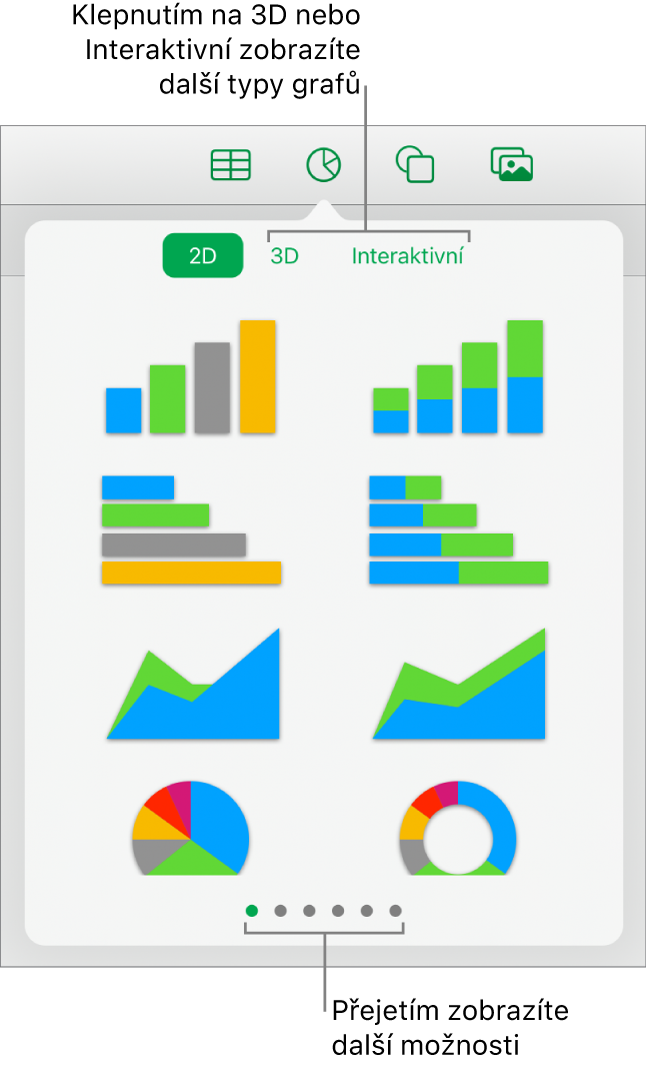This screenshot has height=1072, width=646.
Task: Tap the chart insert button
Action: point(323,165)
